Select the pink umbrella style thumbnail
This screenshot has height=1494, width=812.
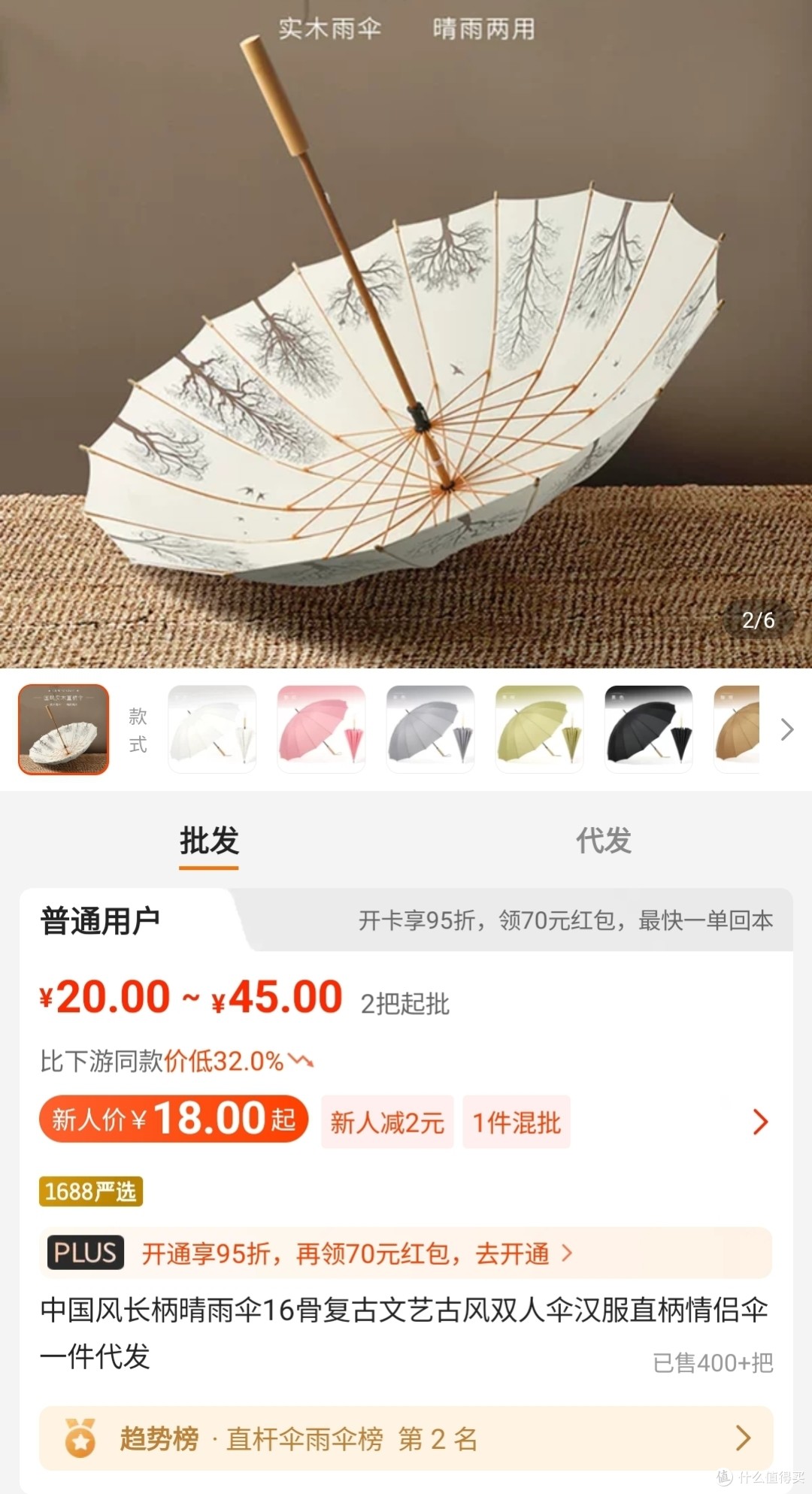[321, 729]
